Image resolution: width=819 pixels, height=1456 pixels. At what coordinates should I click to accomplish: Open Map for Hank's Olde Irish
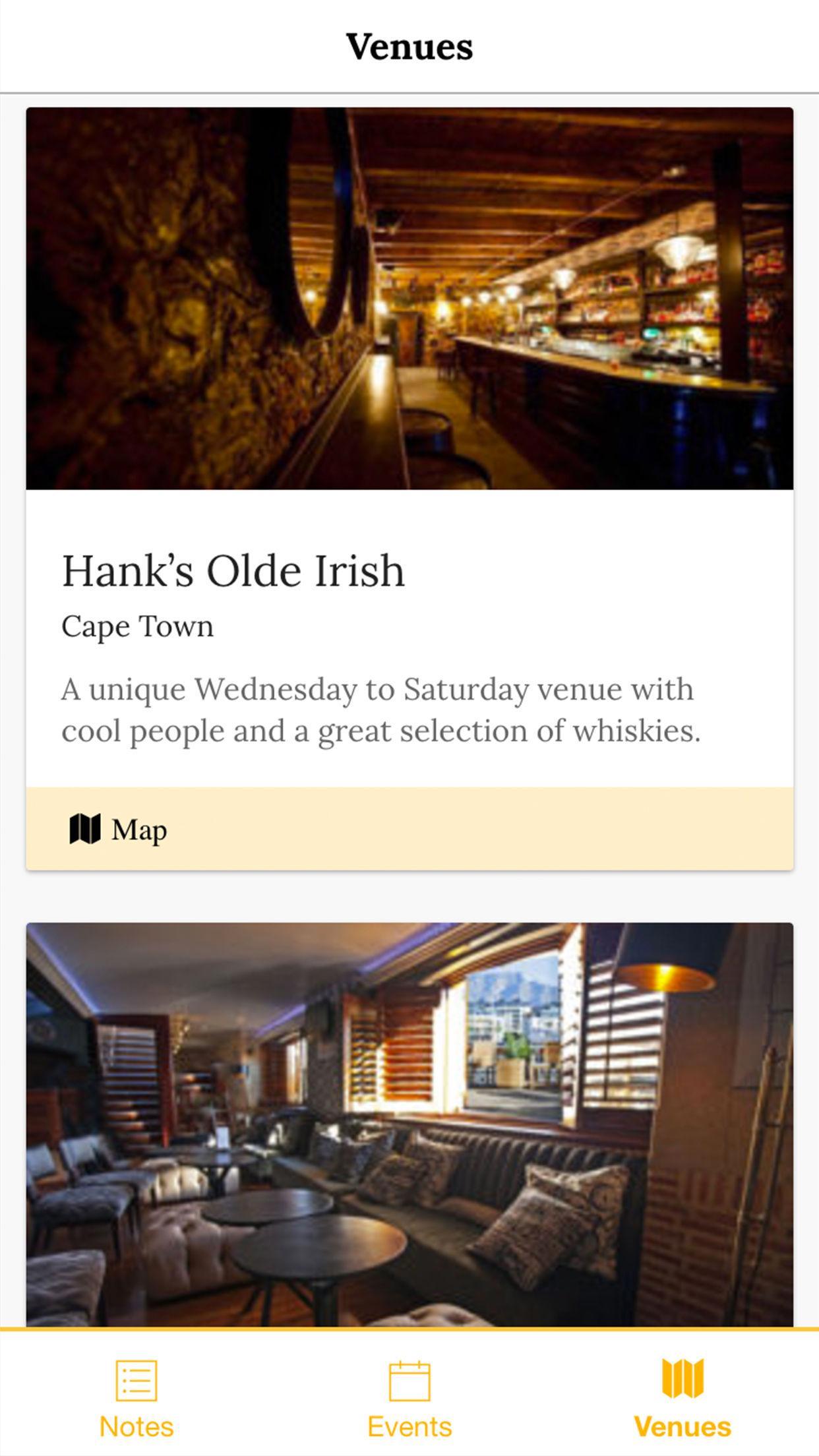[x=119, y=830]
